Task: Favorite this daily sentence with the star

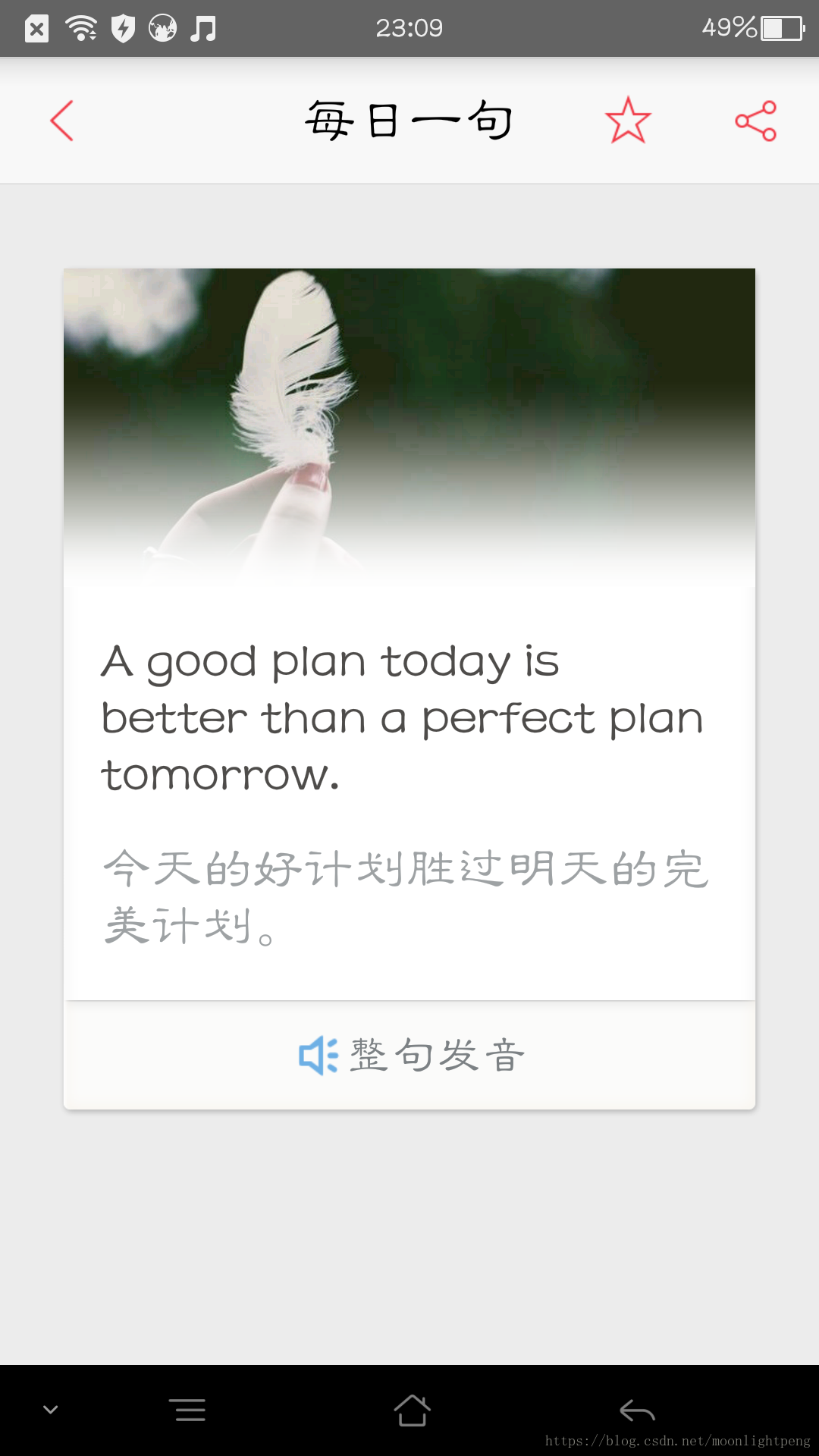Action: click(x=628, y=121)
